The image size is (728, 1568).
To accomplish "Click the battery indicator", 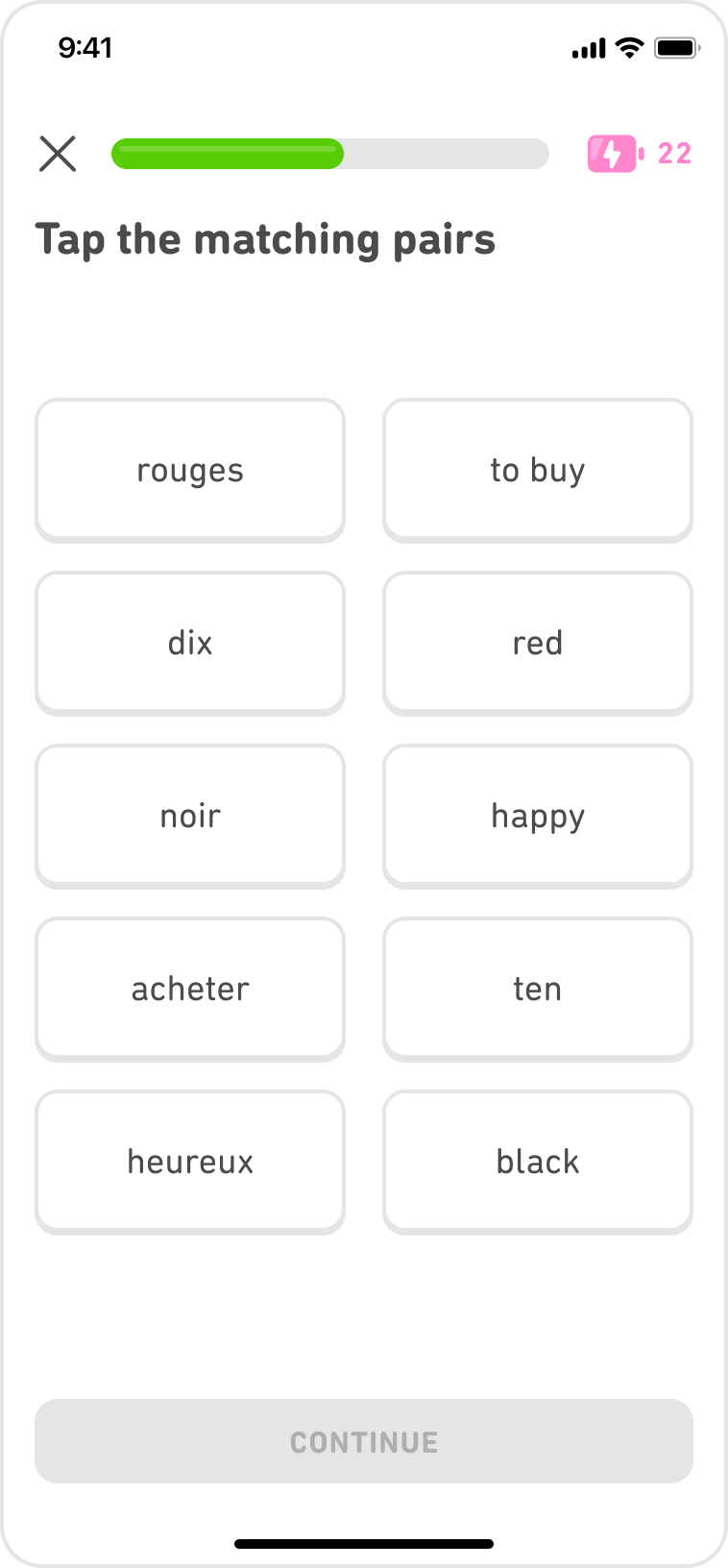I will 677,47.
